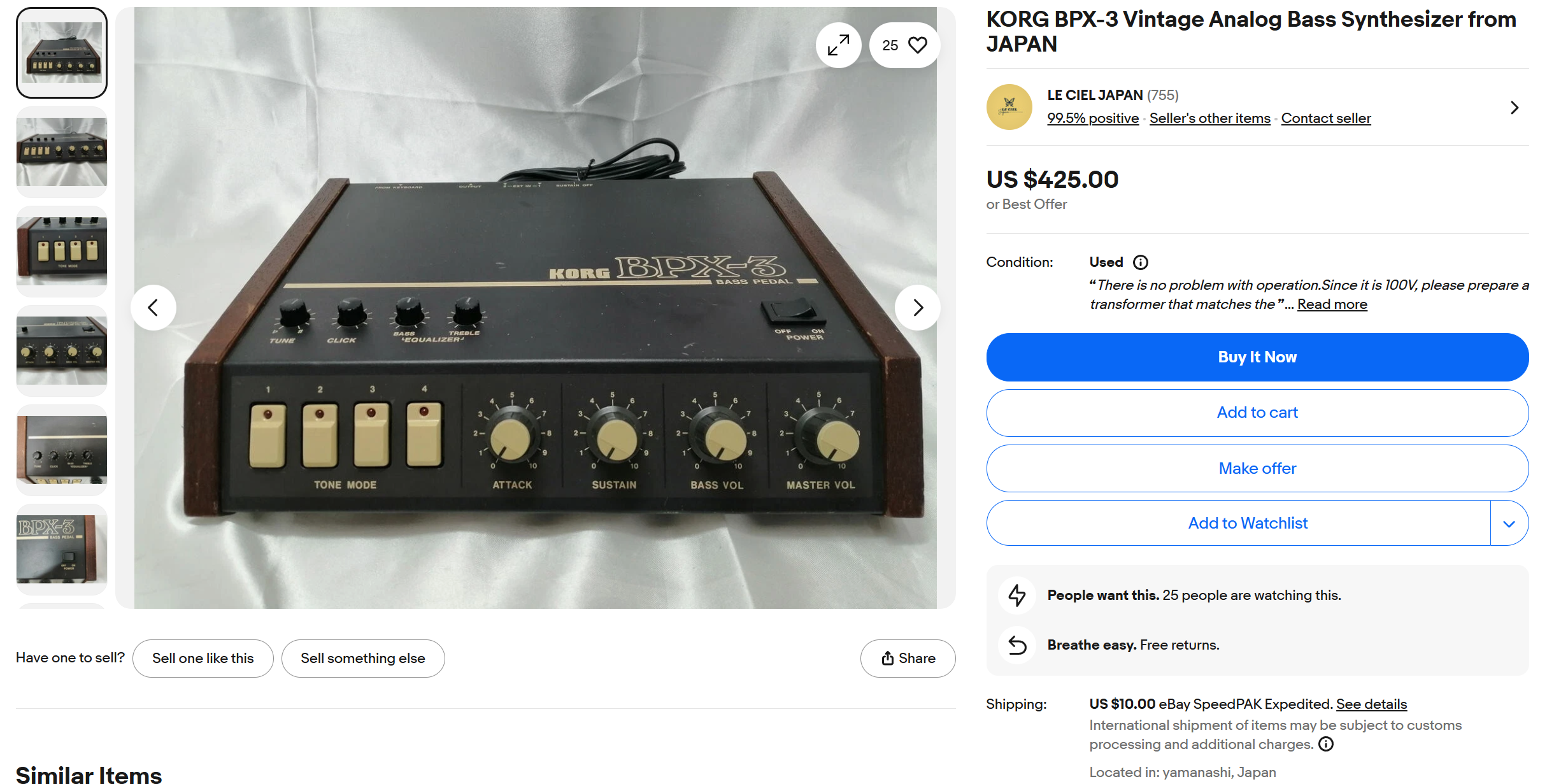Open 99.5% positive feedback link
This screenshot has width=1554, height=784.
pyautogui.click(x=1092, y=118)
